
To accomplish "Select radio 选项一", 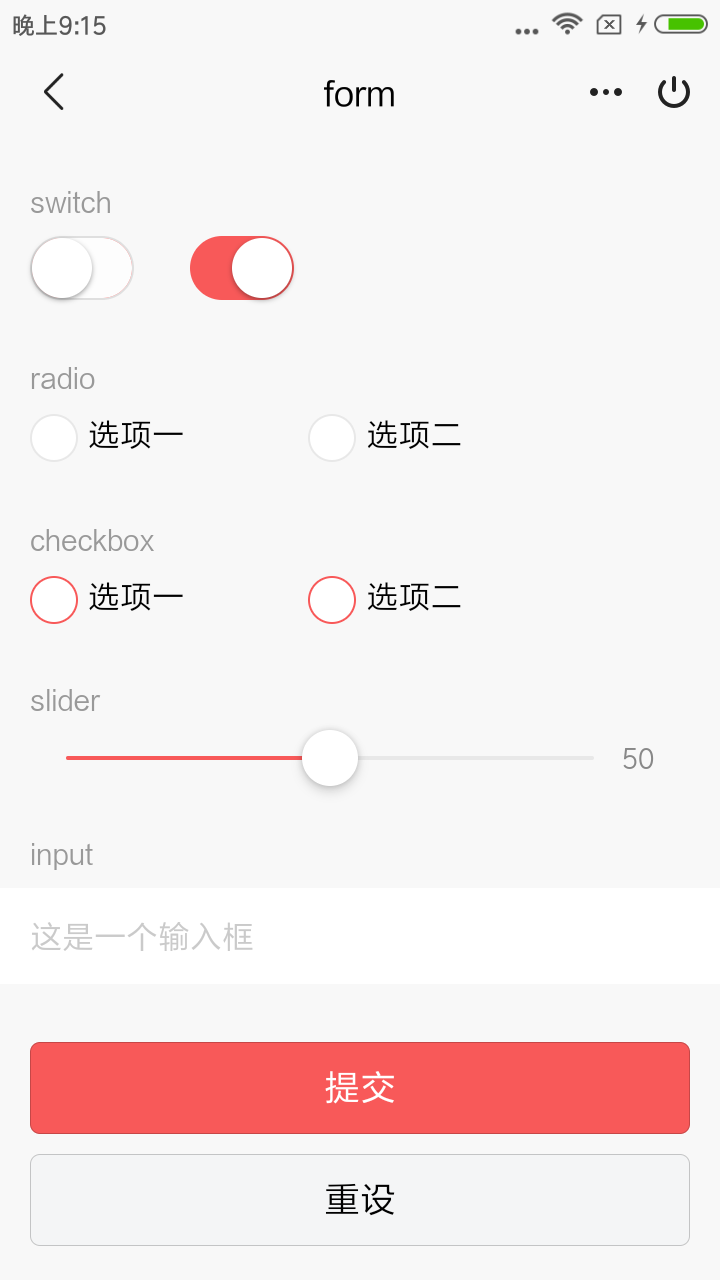I will [x=54, y=438].
